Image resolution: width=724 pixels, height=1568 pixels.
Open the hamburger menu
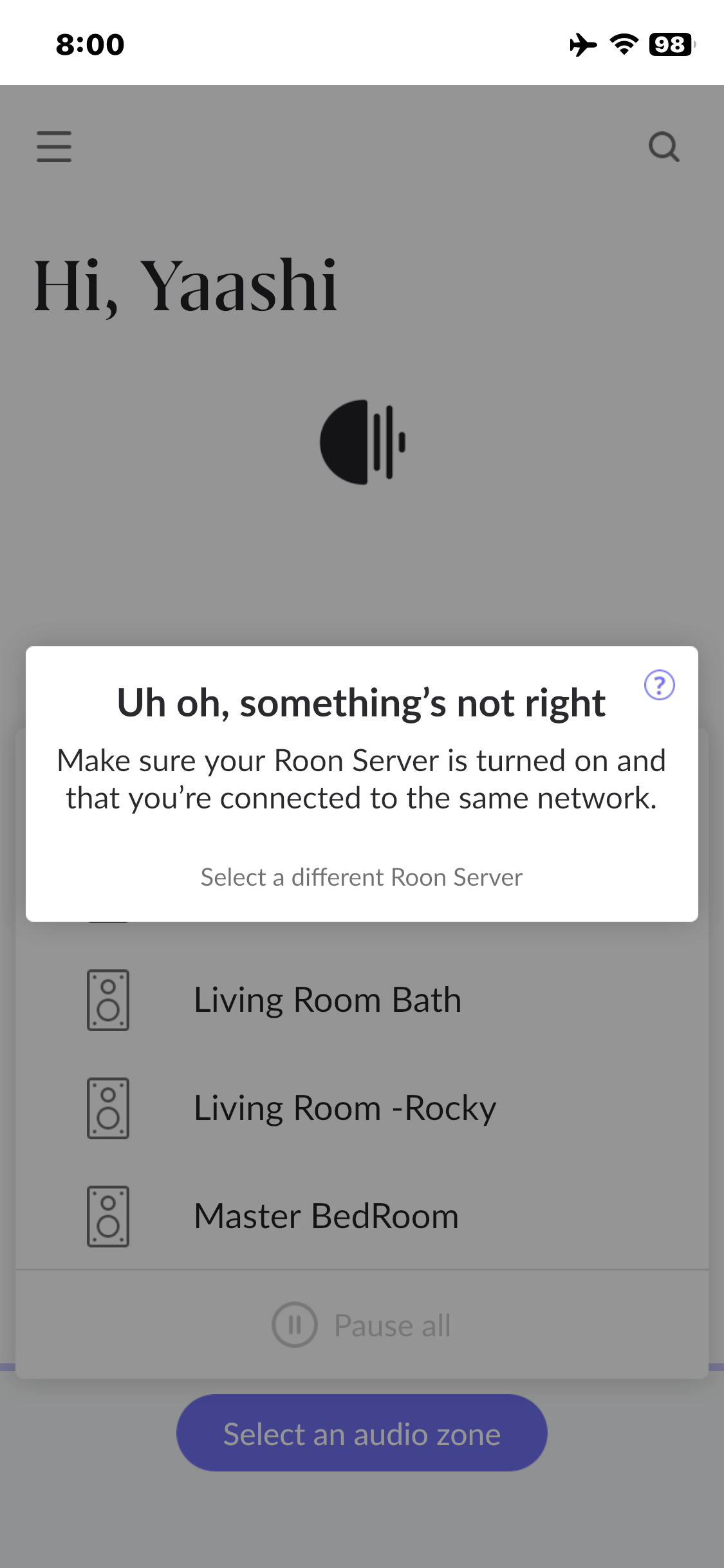click(54, 147)
